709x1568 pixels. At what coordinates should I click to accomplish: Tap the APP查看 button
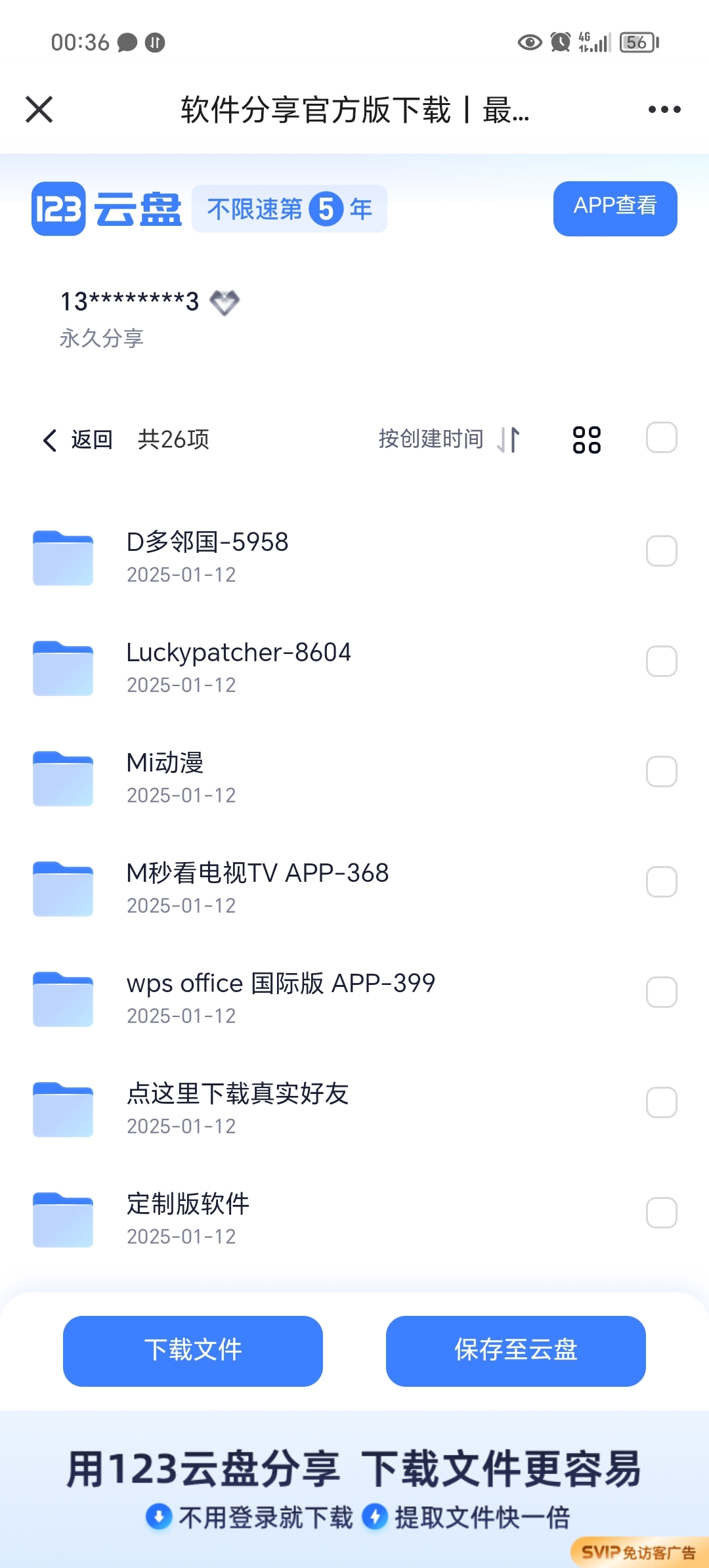(615, 208)
